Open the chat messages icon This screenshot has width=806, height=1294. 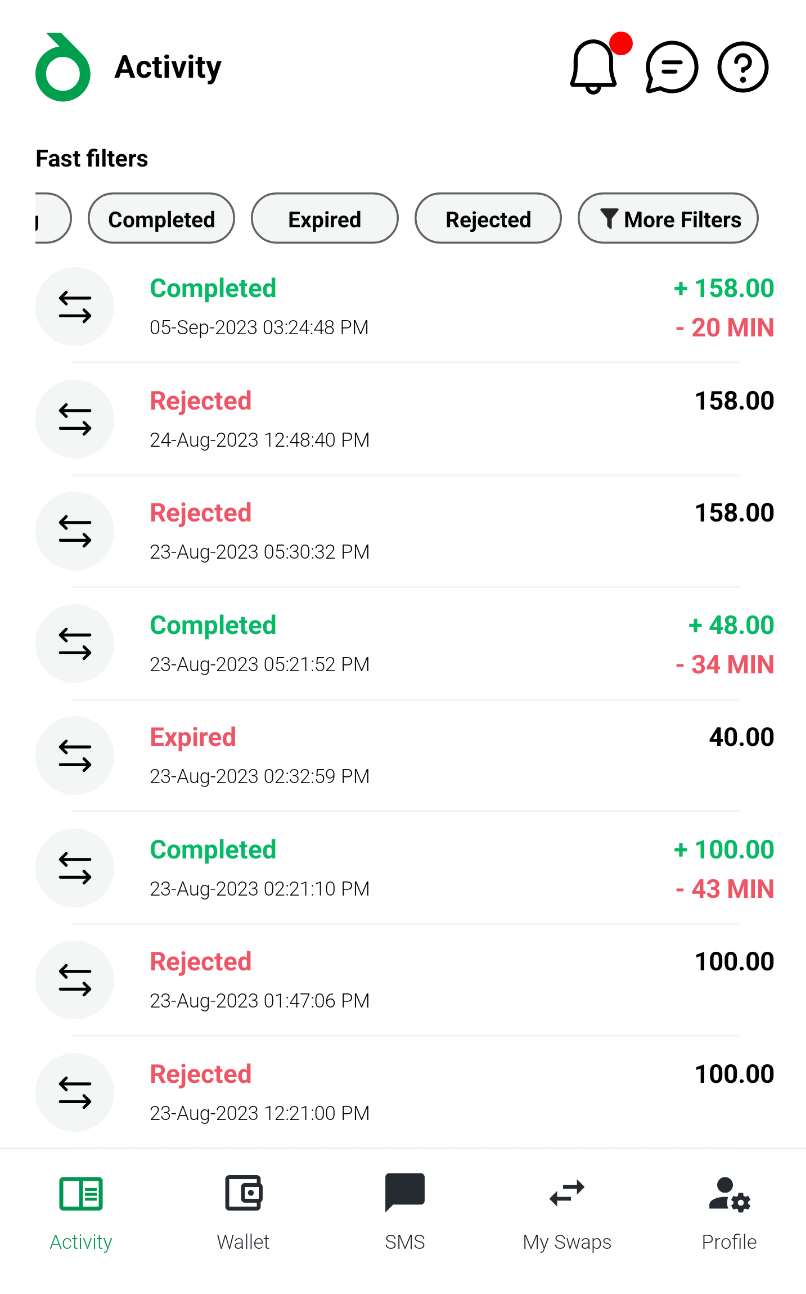pos(671,67)
